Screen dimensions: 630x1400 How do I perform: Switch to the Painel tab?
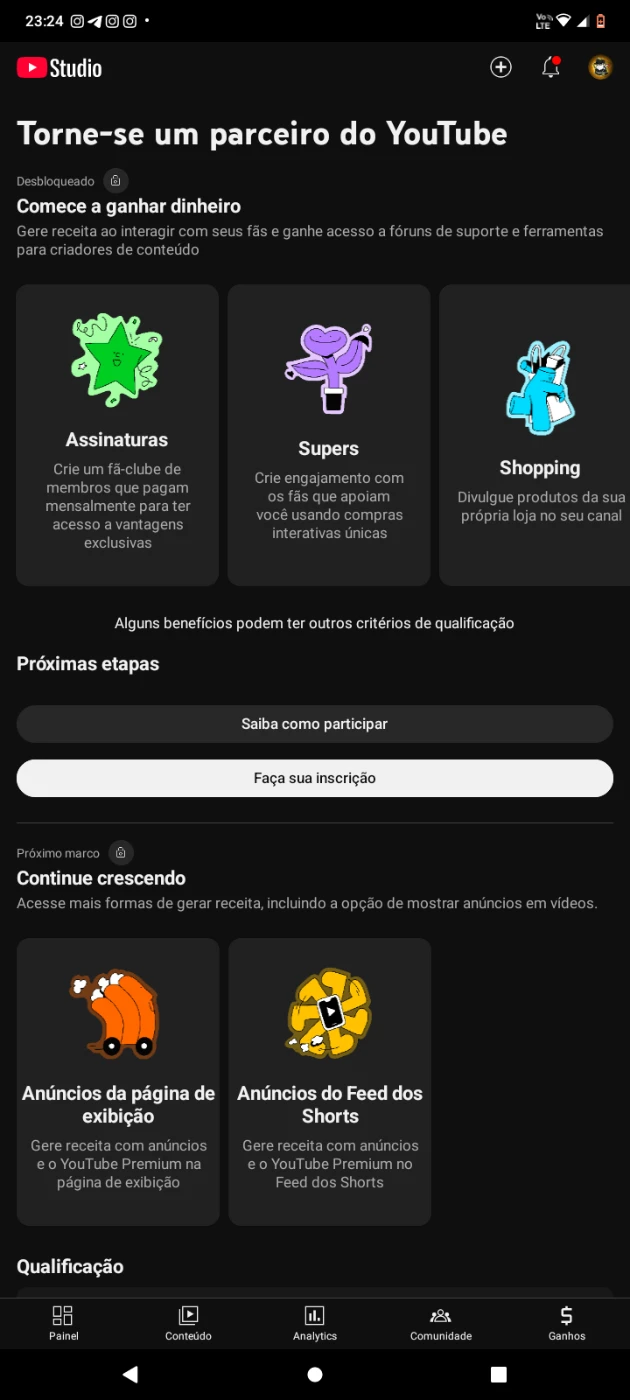[63, 1323]
